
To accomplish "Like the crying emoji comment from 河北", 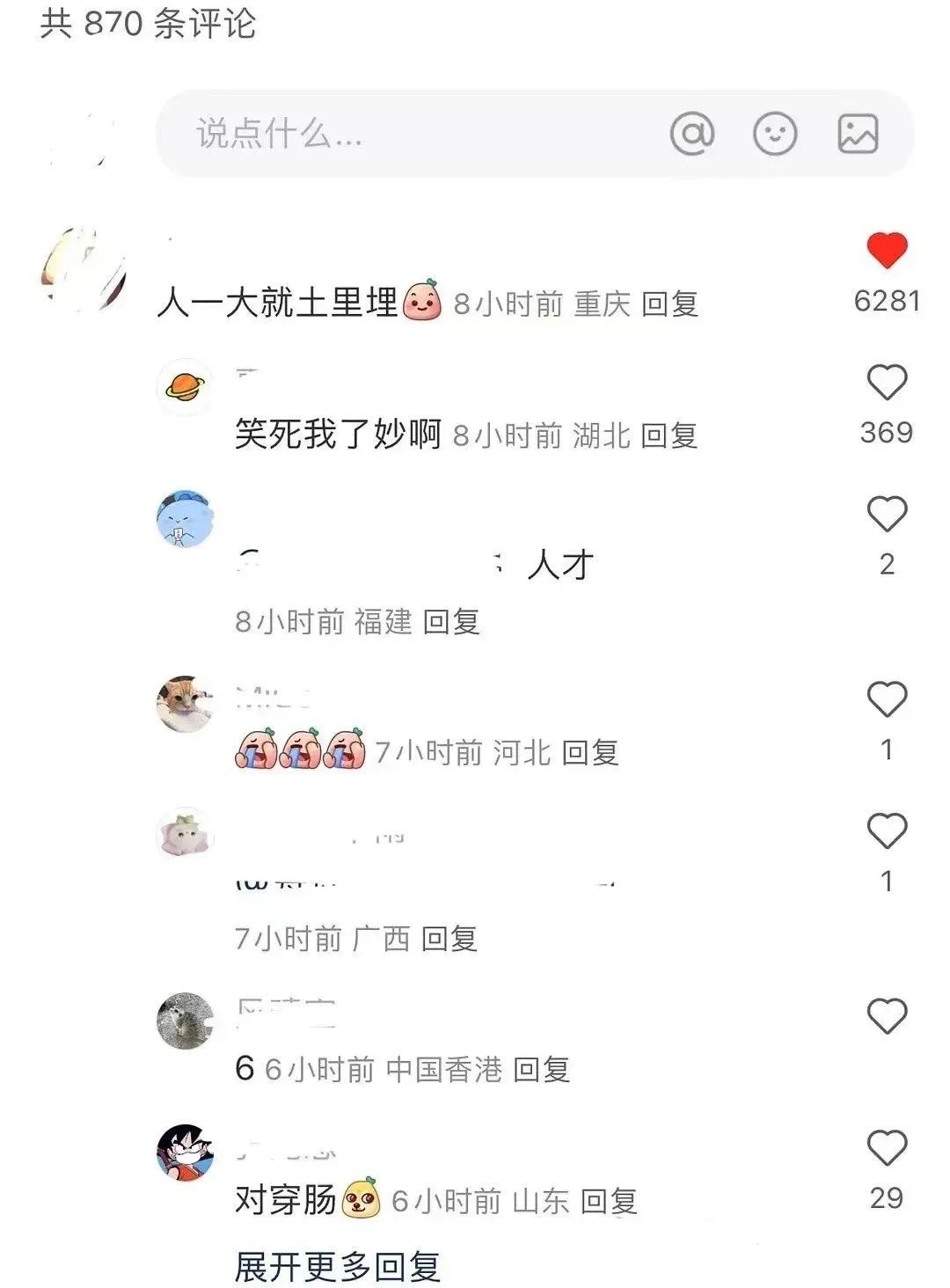I will [887, 699].
